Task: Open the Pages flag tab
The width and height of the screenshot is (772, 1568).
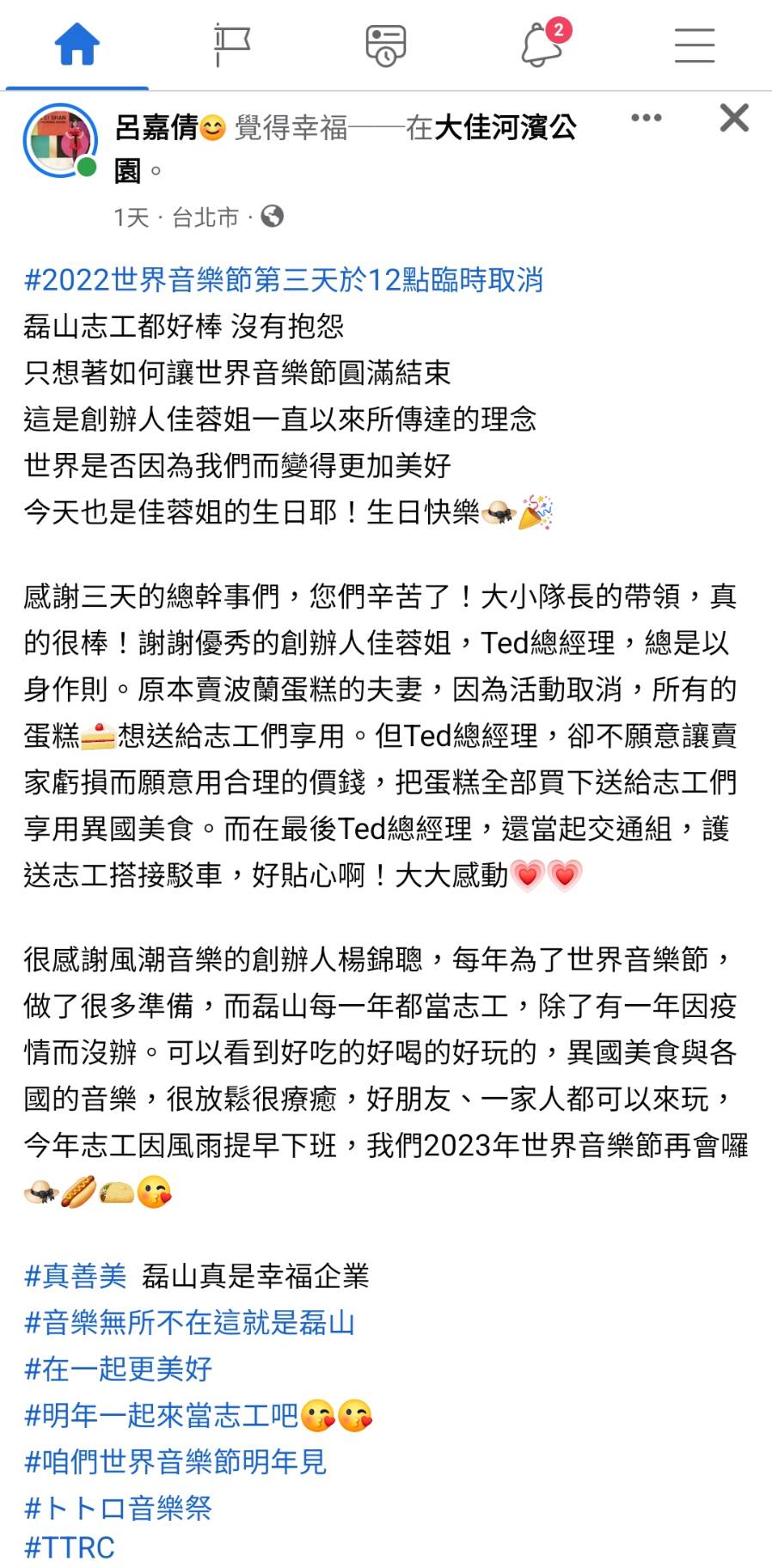Action: [x=231, y=44]
